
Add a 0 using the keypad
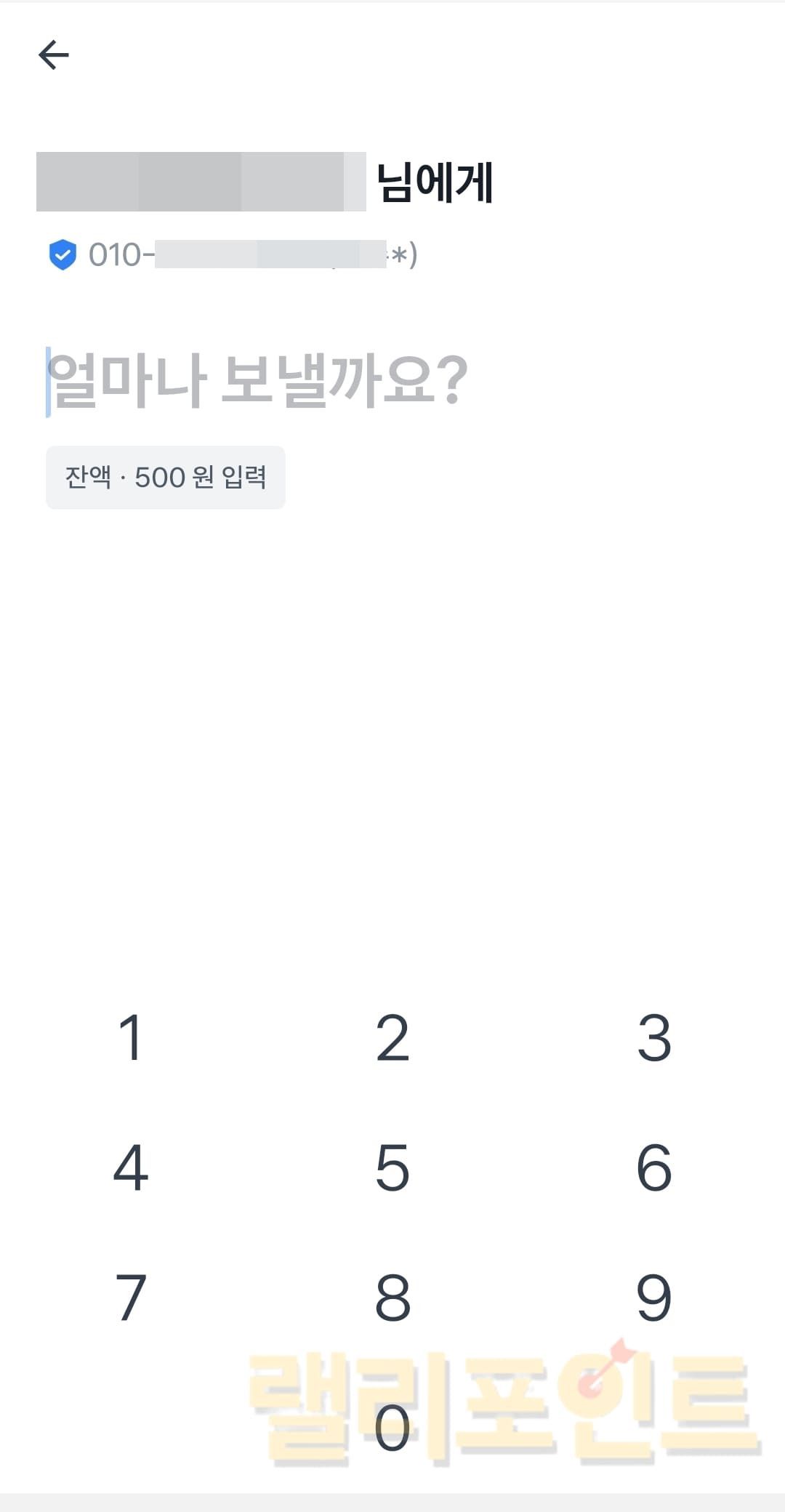click(x=392, y=1428)
